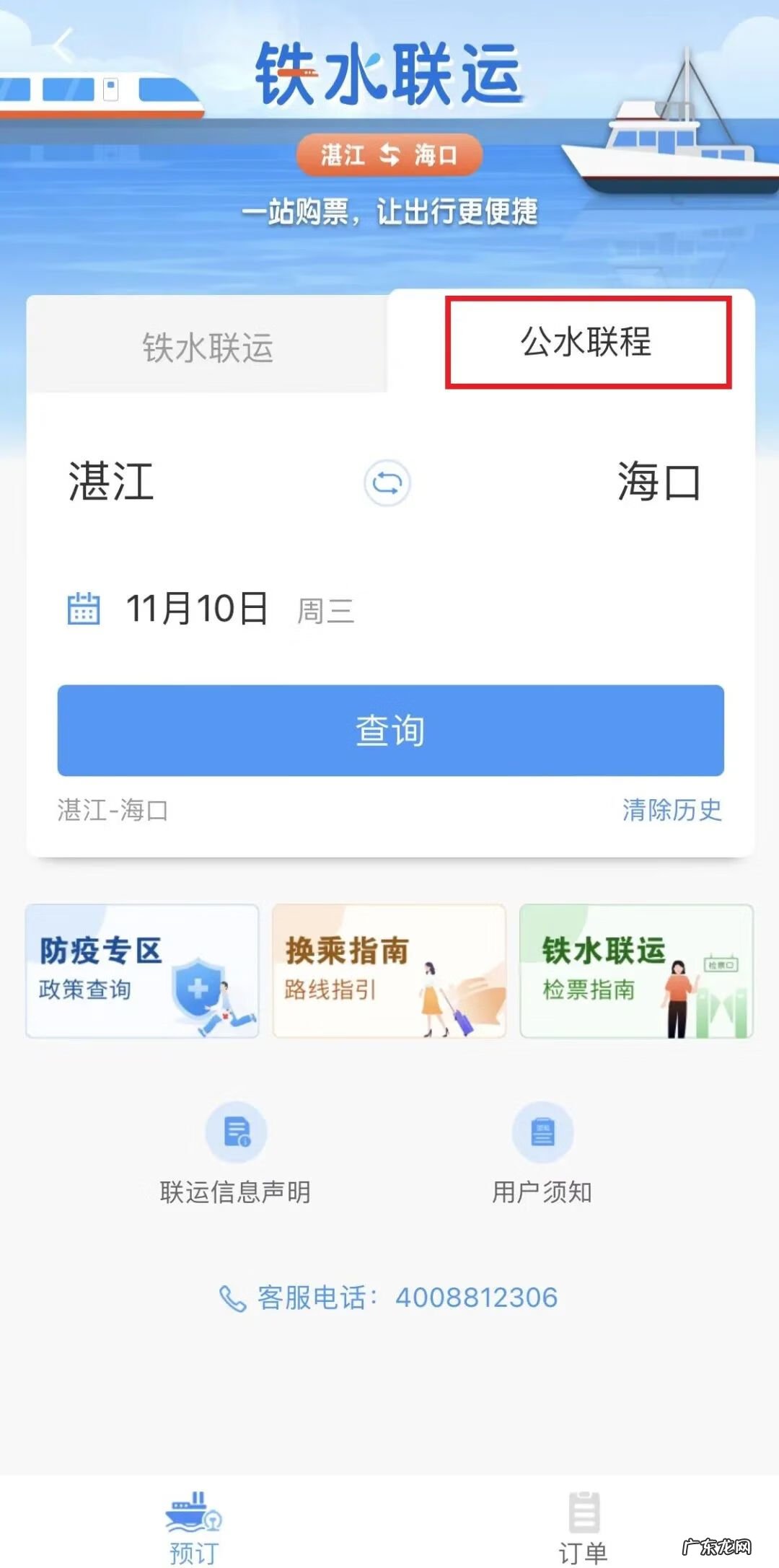The image size is (779, 1568).
Task: Clear history via 清除历史
Action: point(672,810)
